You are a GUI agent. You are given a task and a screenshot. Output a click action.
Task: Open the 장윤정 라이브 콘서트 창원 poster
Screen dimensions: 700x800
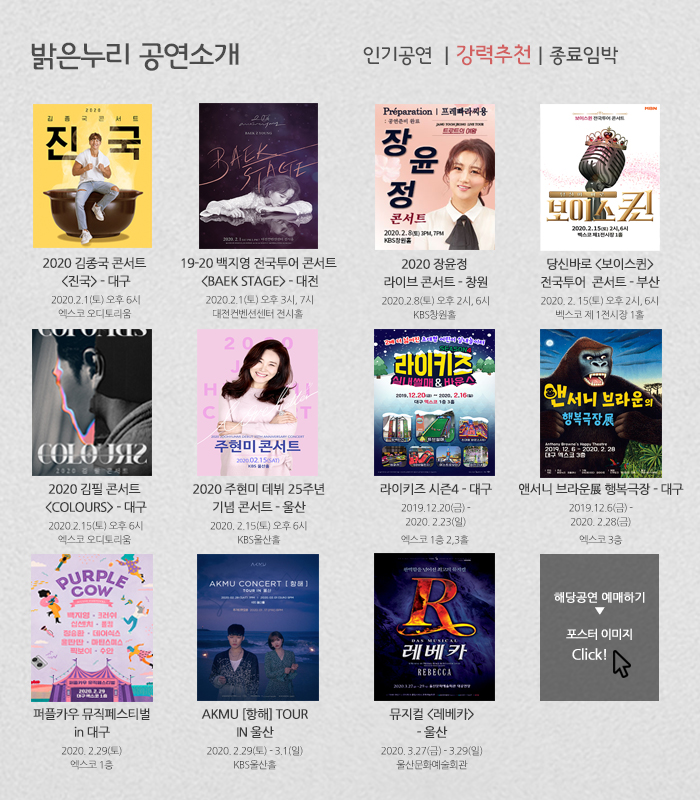point(434,176)
